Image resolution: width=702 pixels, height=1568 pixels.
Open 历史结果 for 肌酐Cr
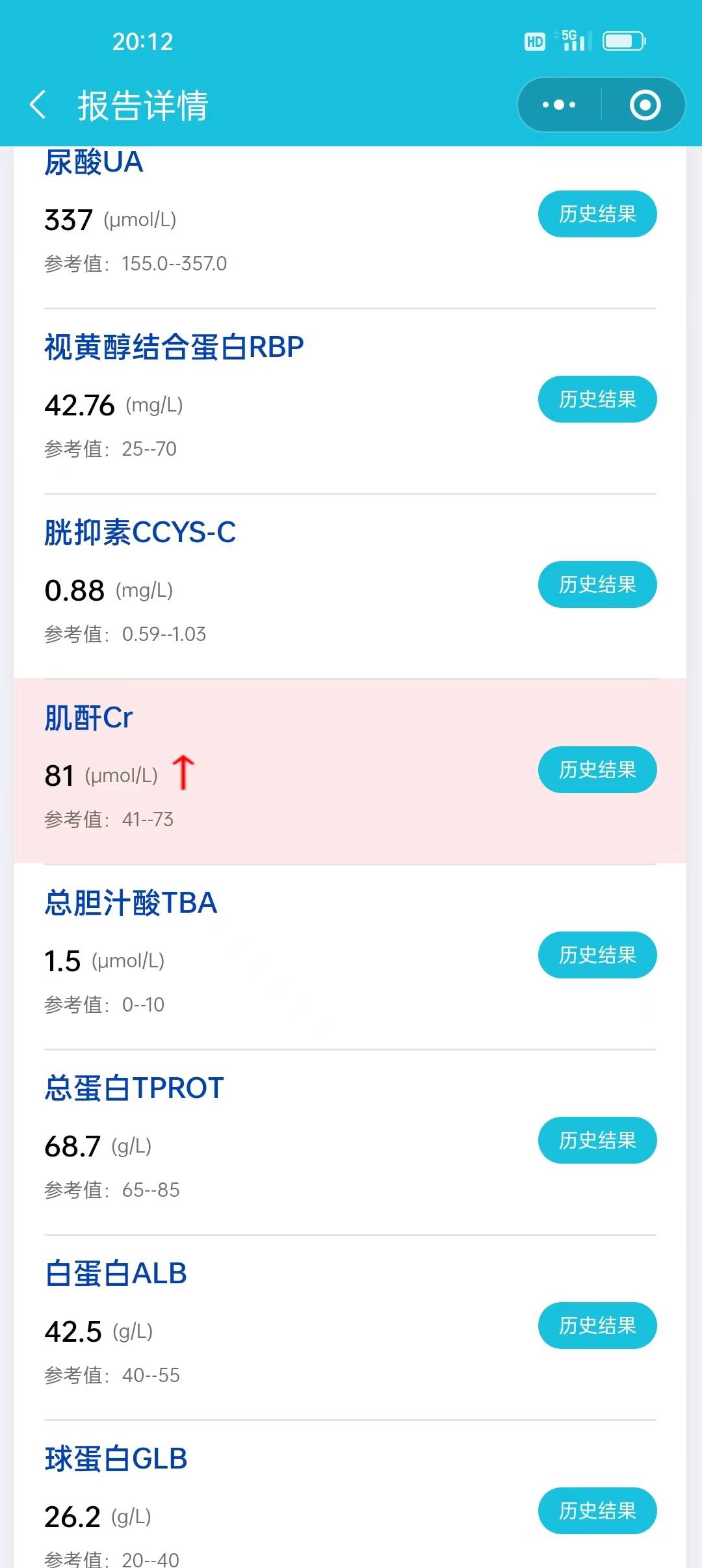(x=597, y=770)
